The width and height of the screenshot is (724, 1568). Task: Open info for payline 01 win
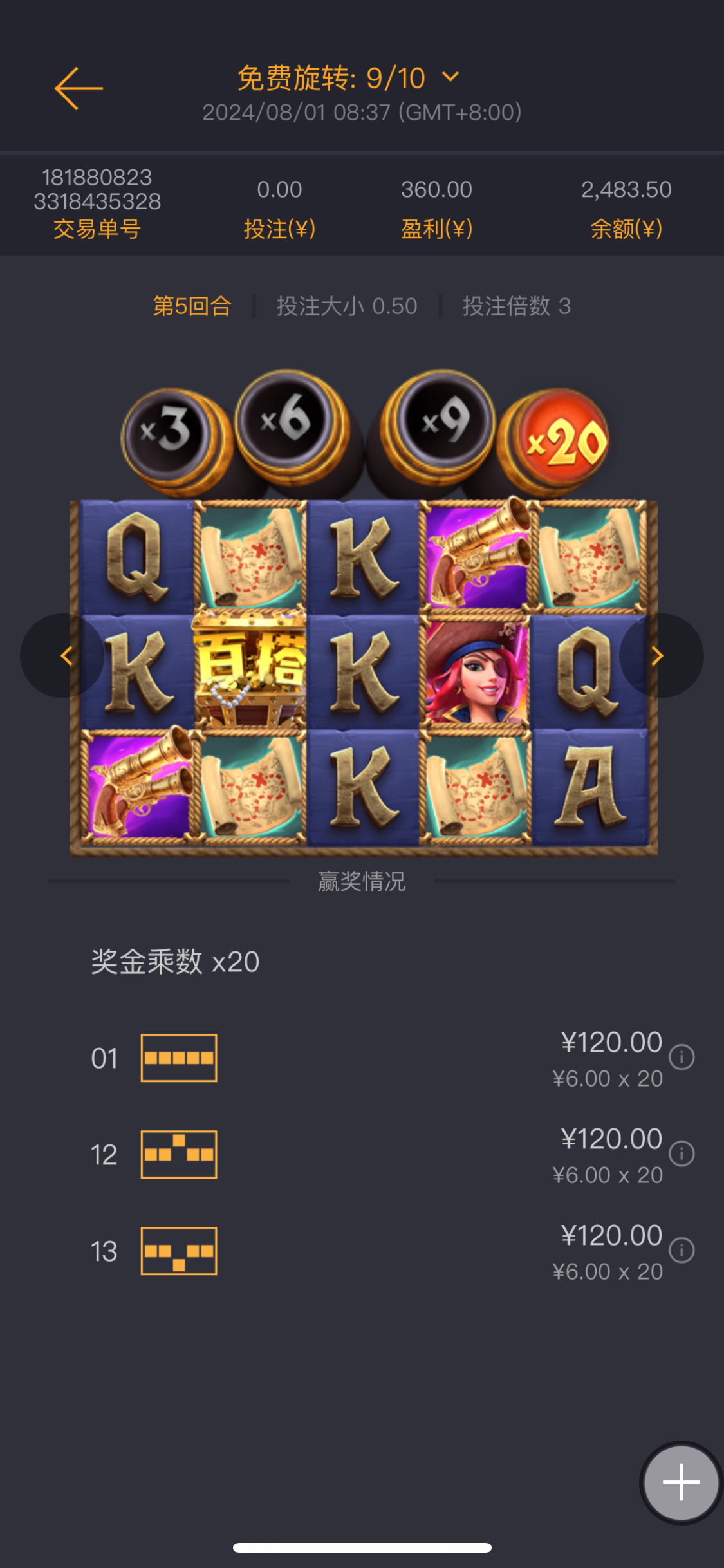pos(682,1057)
